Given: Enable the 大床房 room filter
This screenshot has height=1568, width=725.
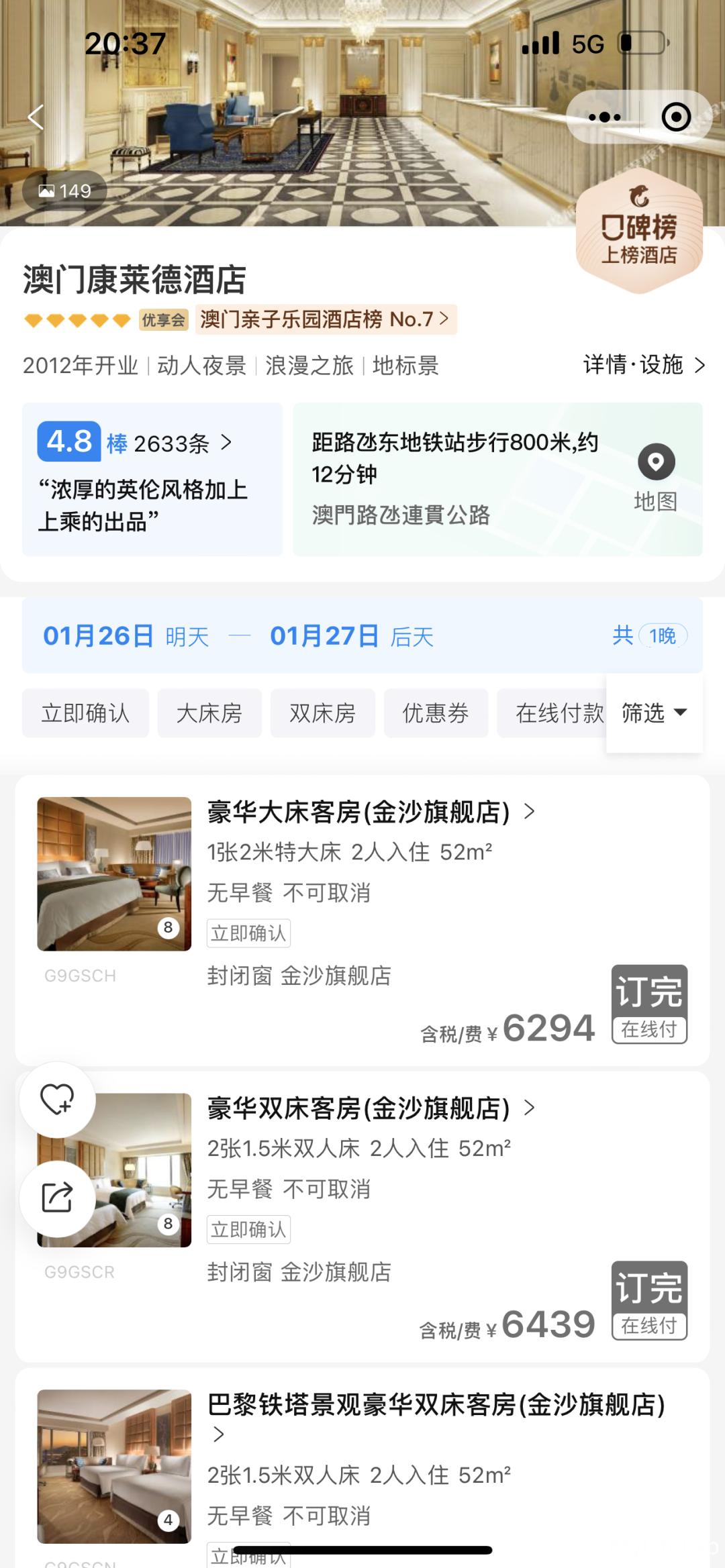Looking at the screenshot, I should point(209,713).
